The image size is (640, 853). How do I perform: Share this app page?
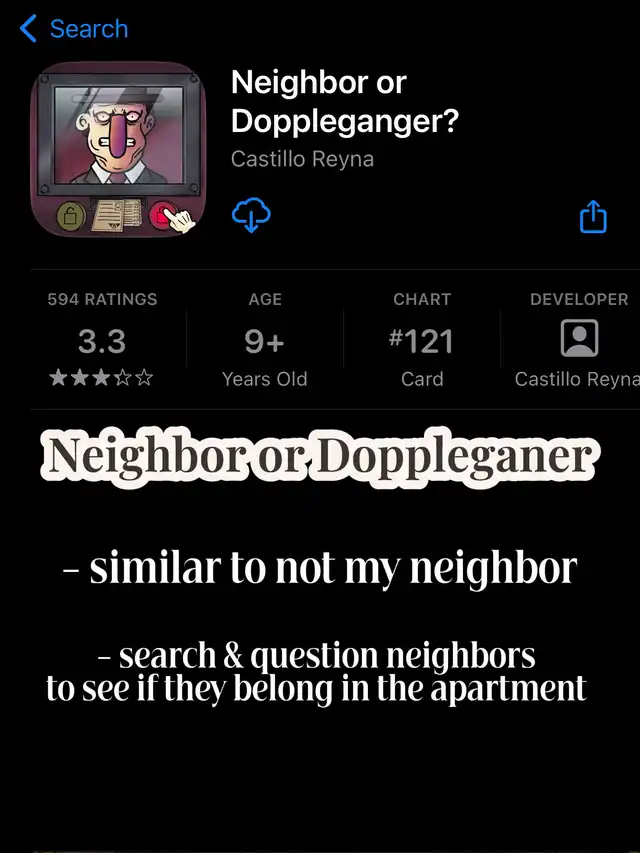593,216
